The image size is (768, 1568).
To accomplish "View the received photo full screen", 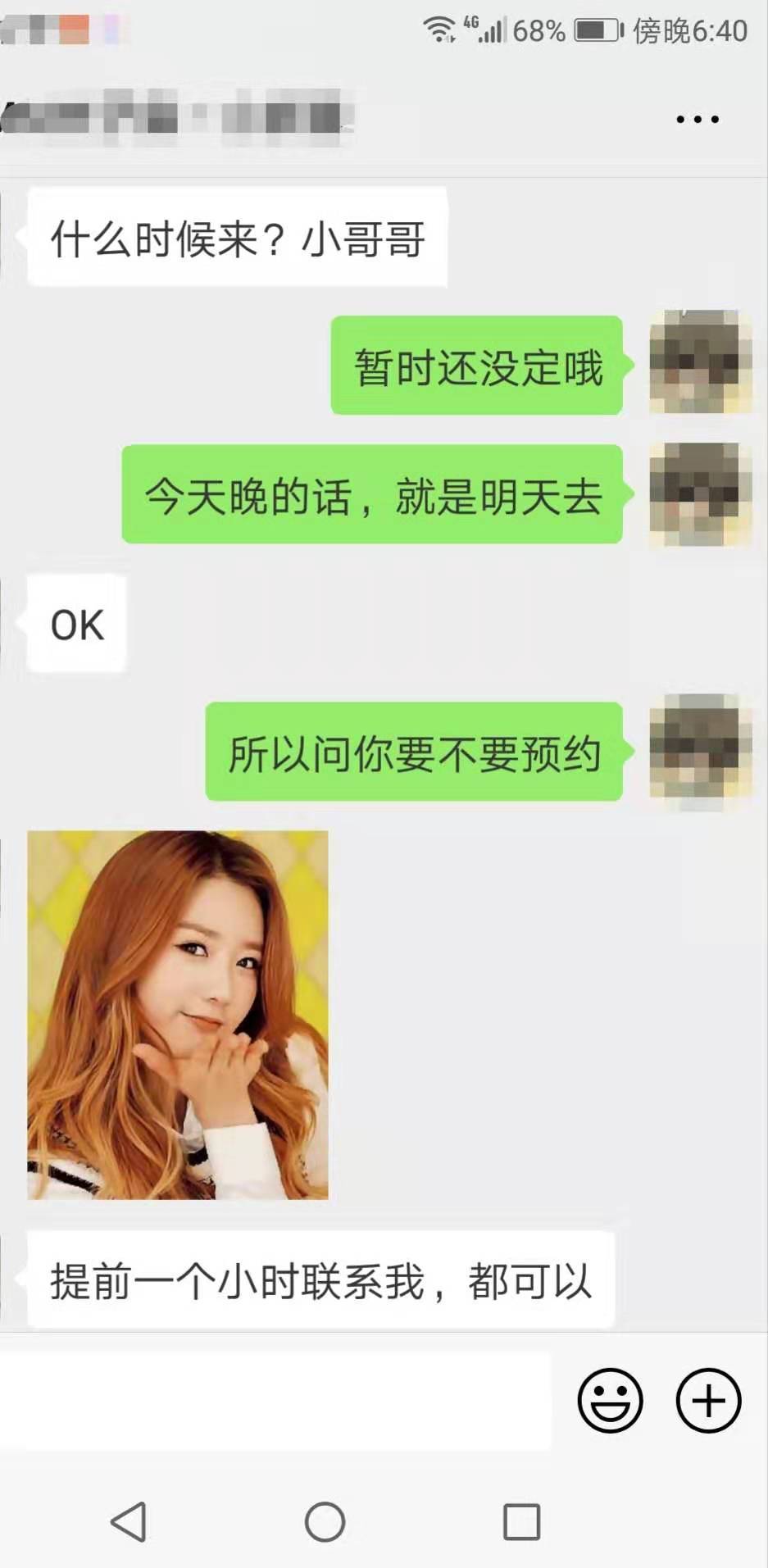I will pyautogui.click(x=178, y=1015).
